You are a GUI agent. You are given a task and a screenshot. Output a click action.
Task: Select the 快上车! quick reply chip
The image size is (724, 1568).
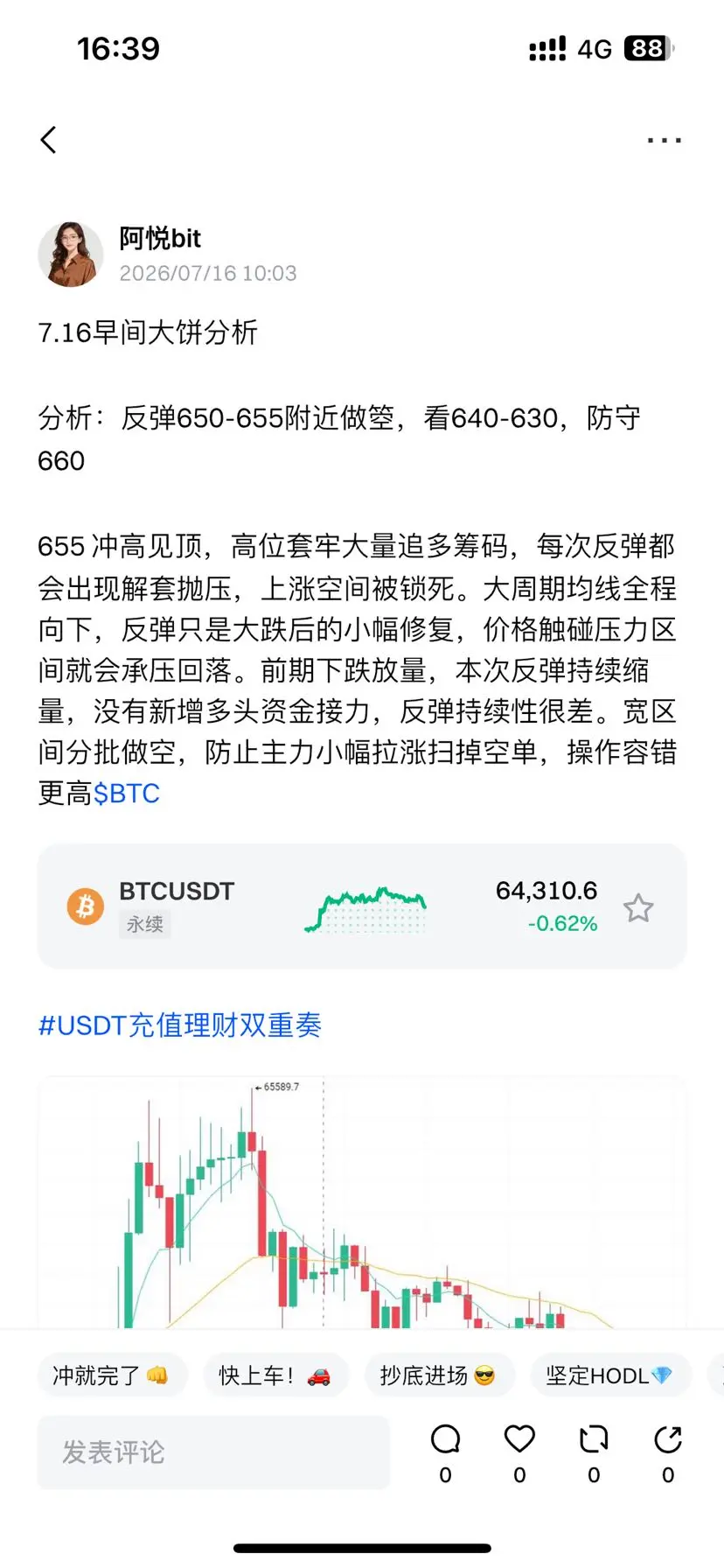pos(275,1375)
